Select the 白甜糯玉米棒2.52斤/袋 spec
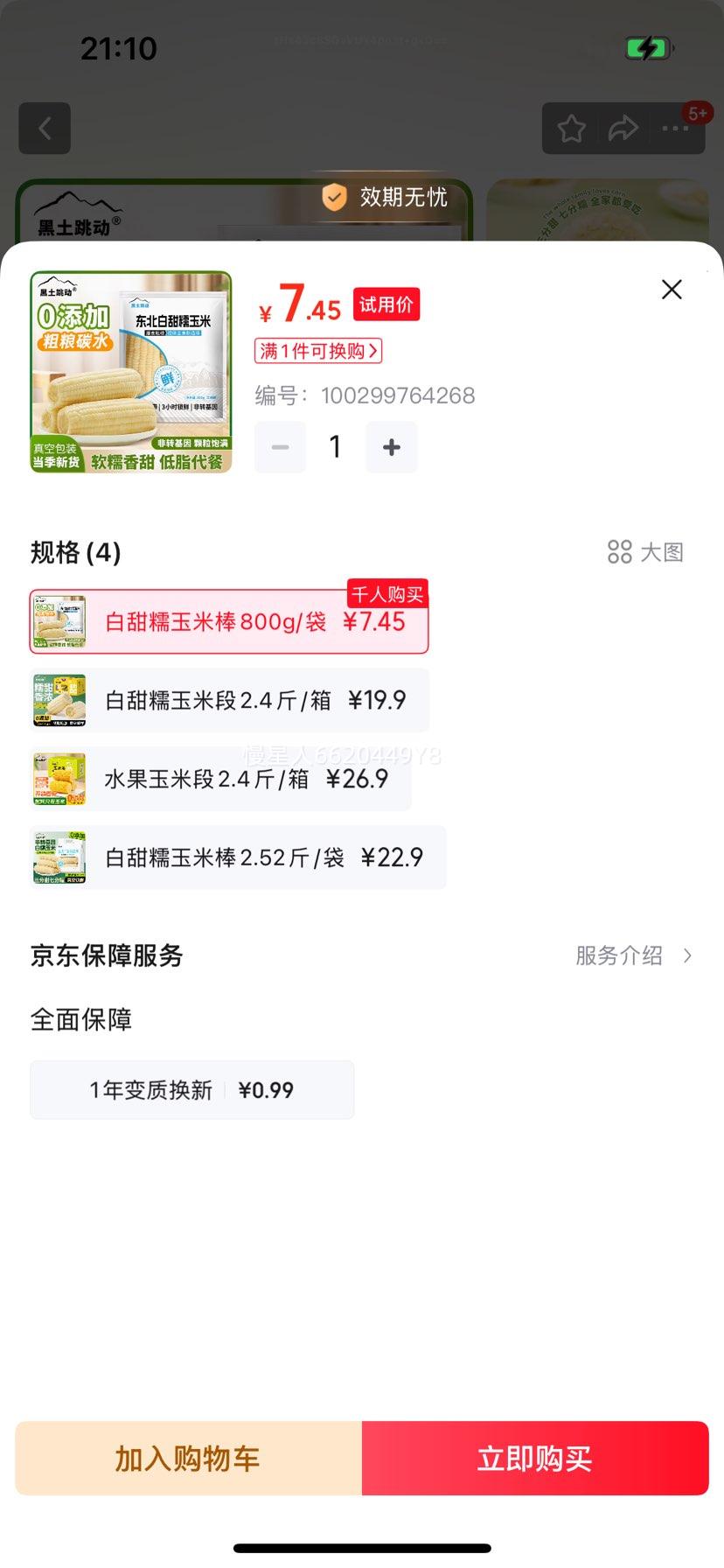Viewport: 724px width, 1568px height. tap(238, 857)
